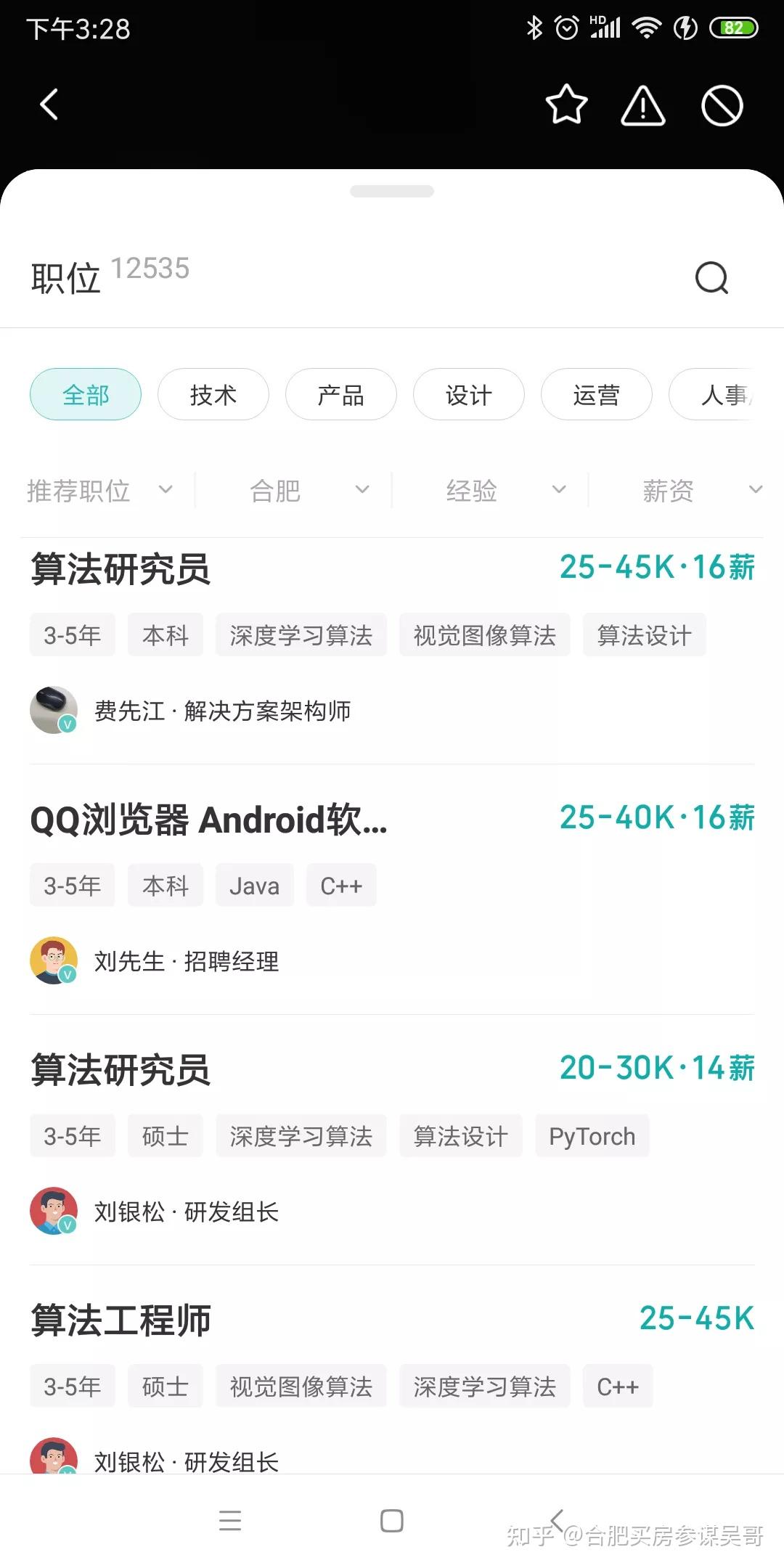Search the job positions list
Screen dimensions: 784x1568
pos(711,277)
